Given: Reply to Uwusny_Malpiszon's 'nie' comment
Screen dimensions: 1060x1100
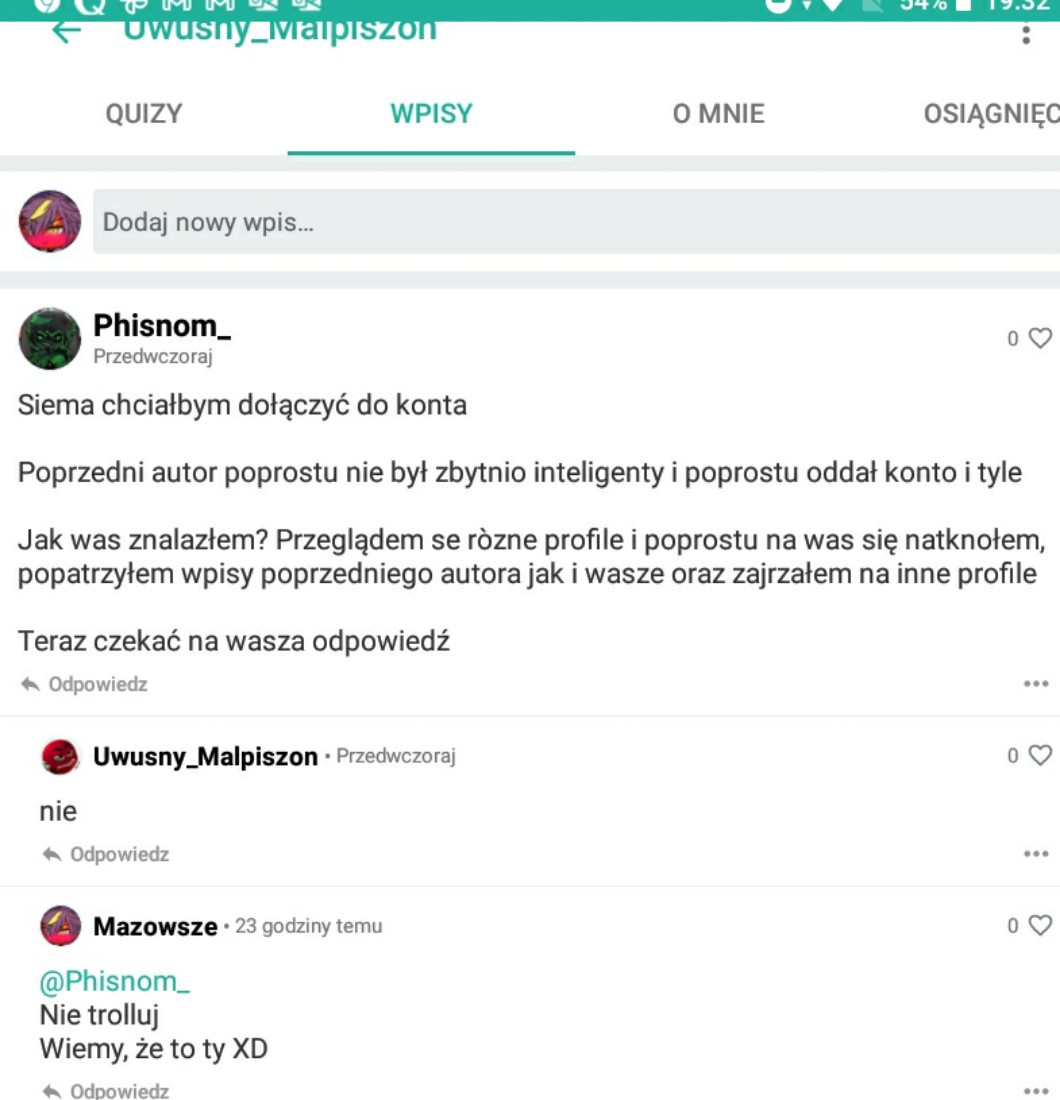Looking at the screenshot, I should pos(106,854).
